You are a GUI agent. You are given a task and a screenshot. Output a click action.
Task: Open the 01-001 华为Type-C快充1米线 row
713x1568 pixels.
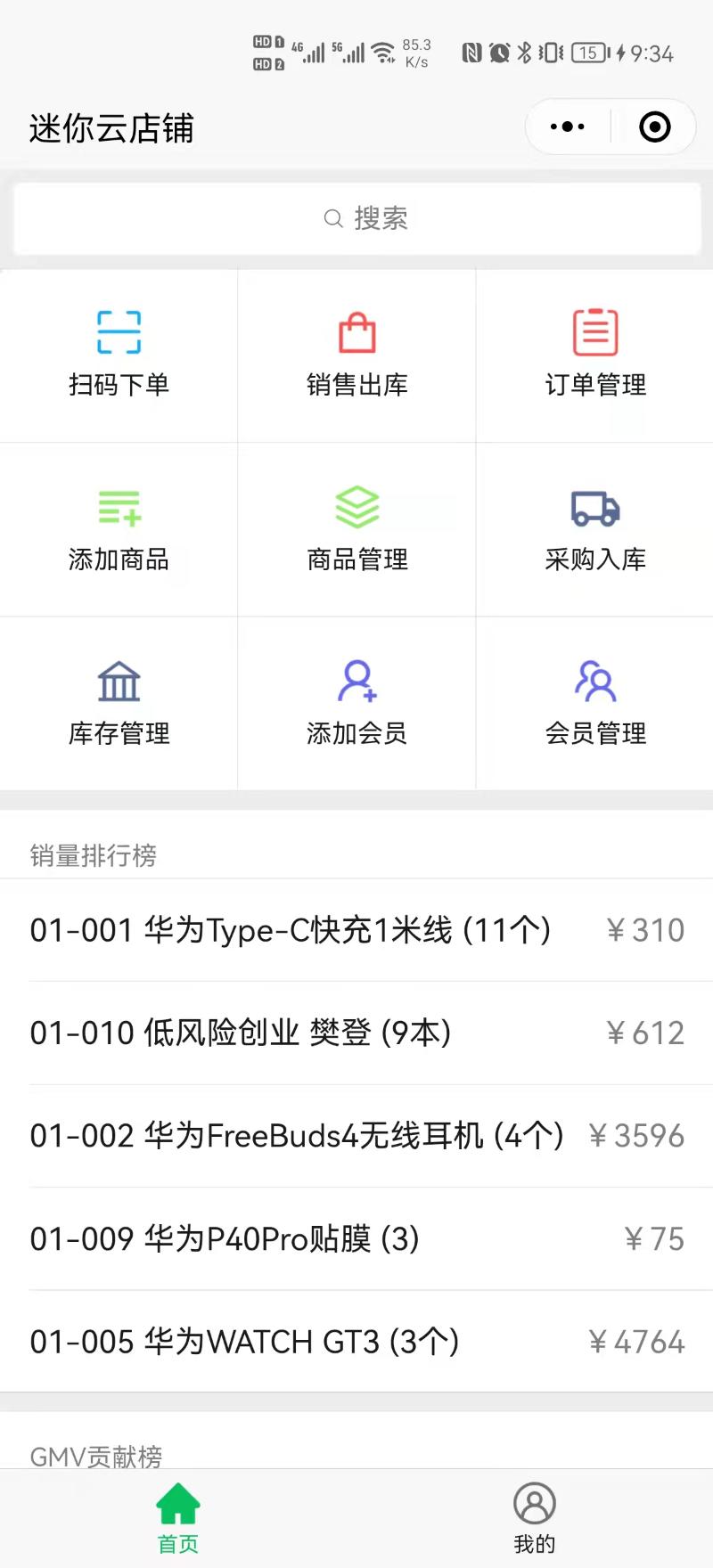(356, 930)
